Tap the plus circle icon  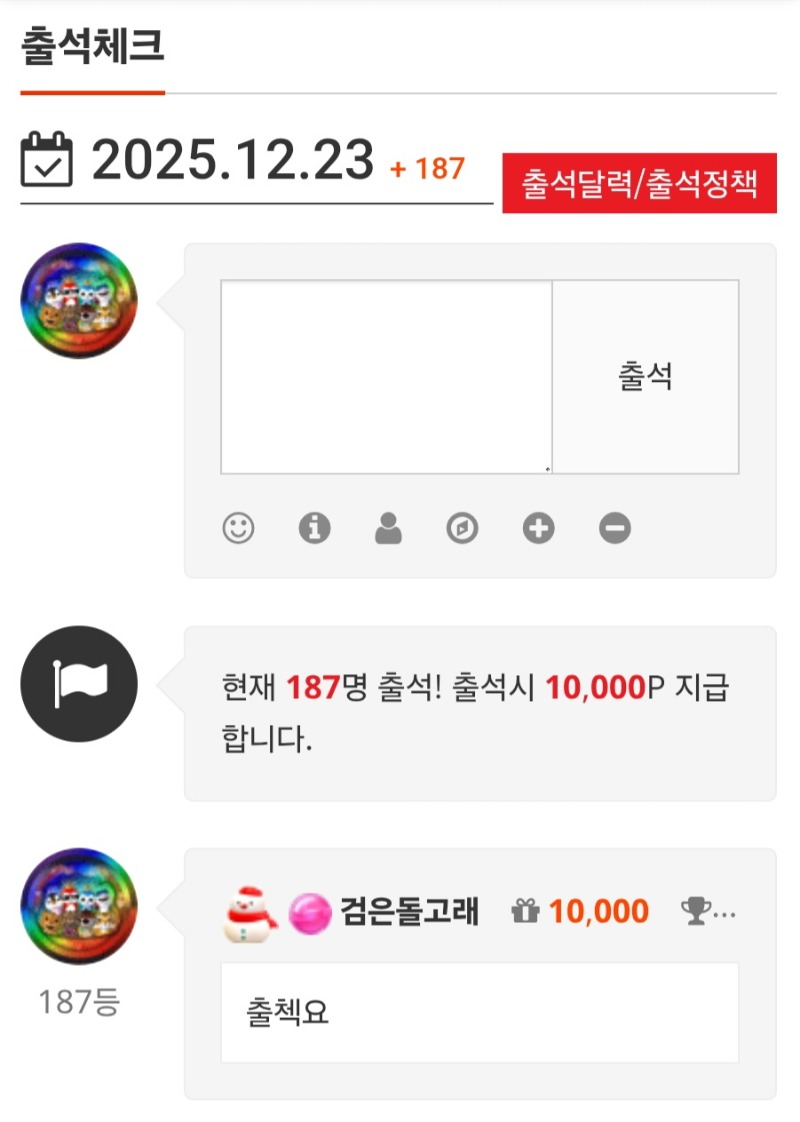coord(538,528)
